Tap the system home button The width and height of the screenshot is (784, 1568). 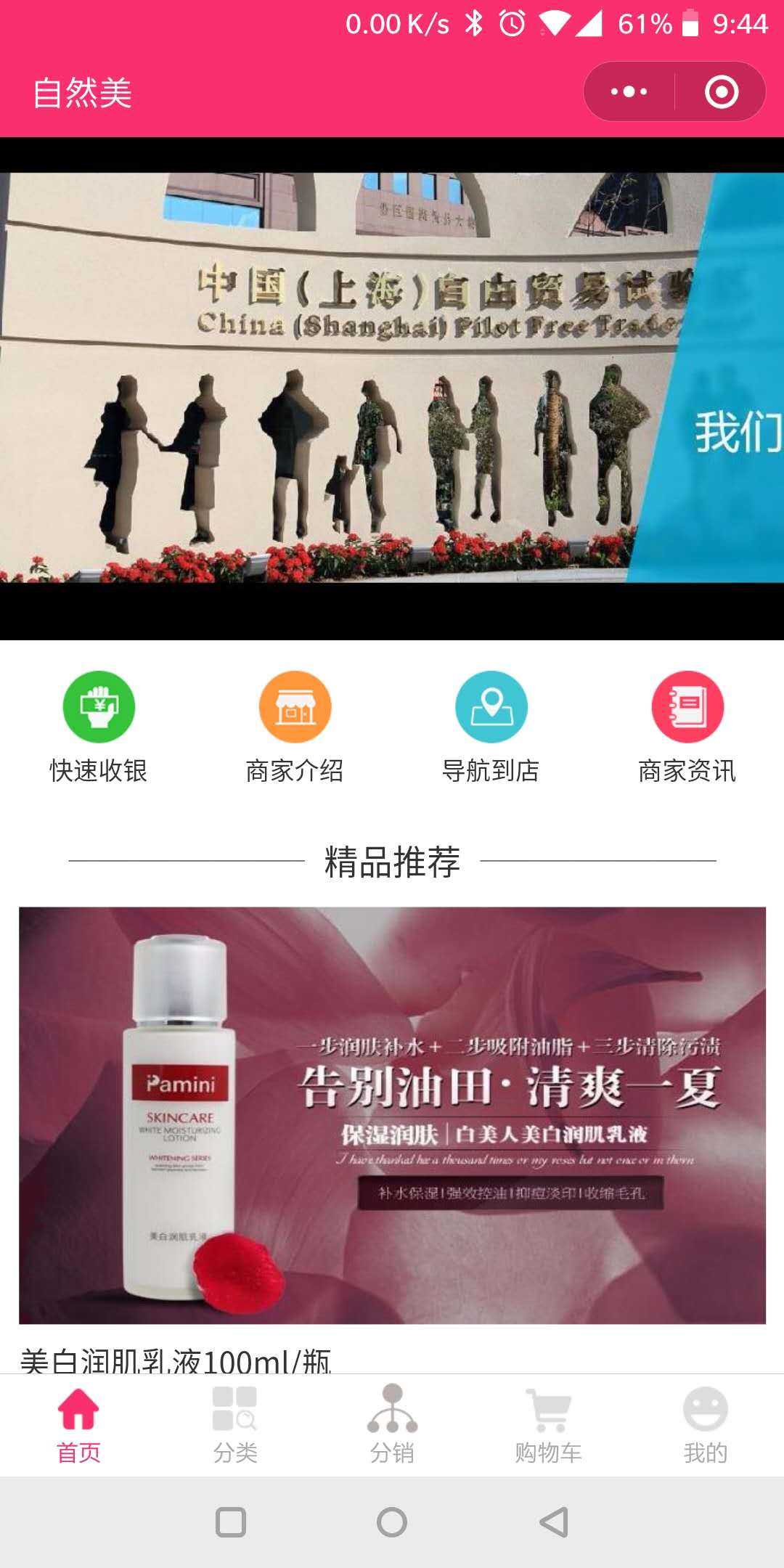pyautogui.click(x=392, y=1522)
